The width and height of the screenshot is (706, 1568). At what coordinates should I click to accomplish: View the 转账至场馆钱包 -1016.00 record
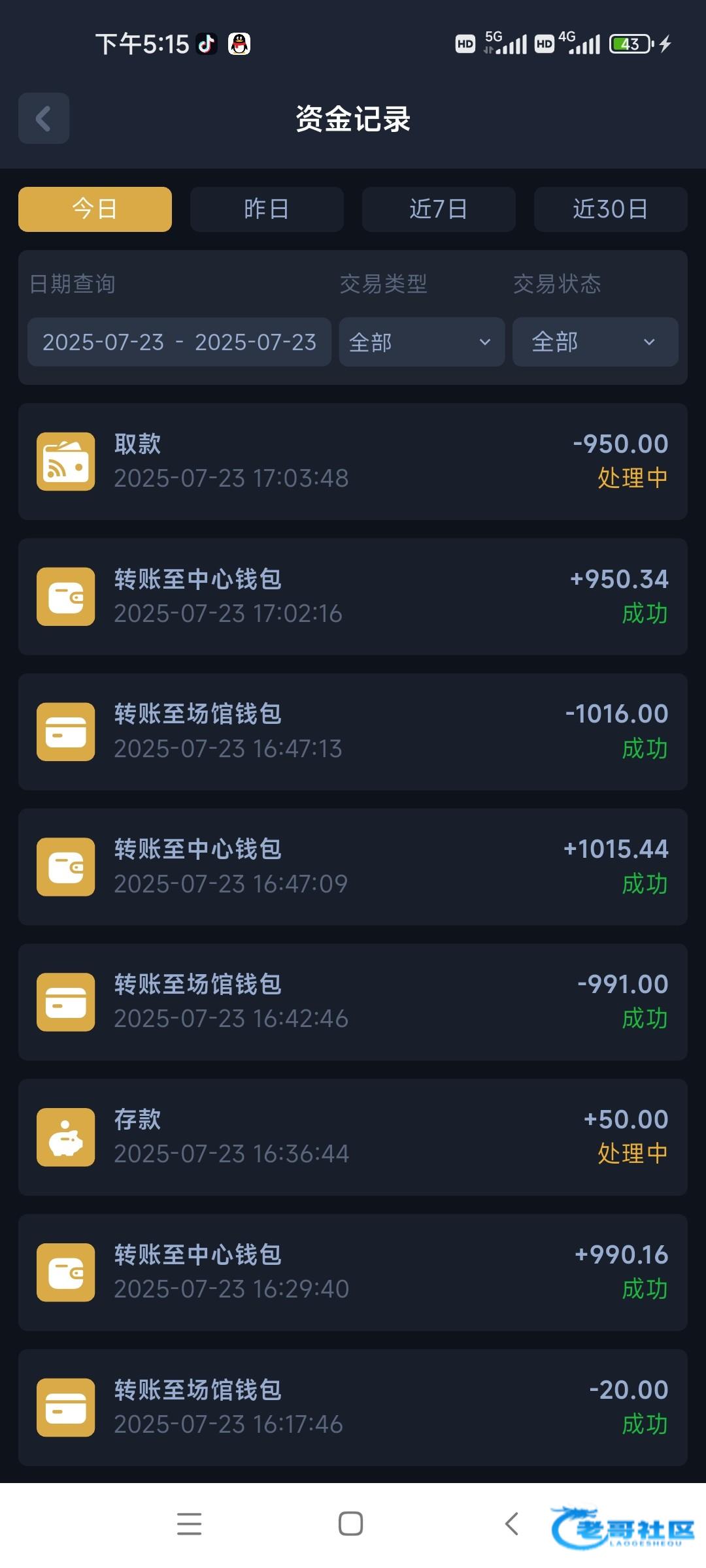click(353, 732)
